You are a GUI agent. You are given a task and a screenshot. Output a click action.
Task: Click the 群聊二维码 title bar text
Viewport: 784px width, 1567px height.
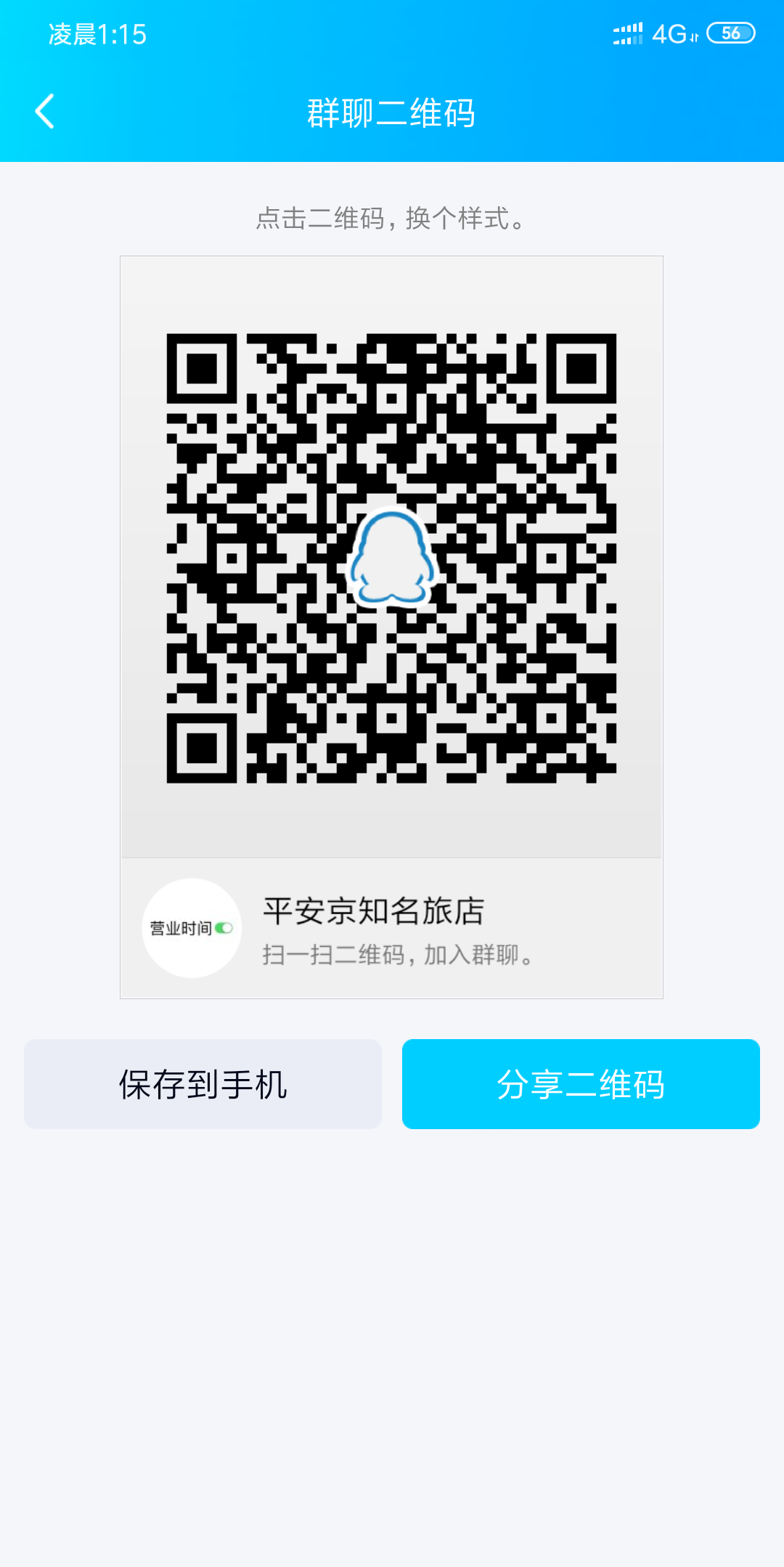click(392, 113)
